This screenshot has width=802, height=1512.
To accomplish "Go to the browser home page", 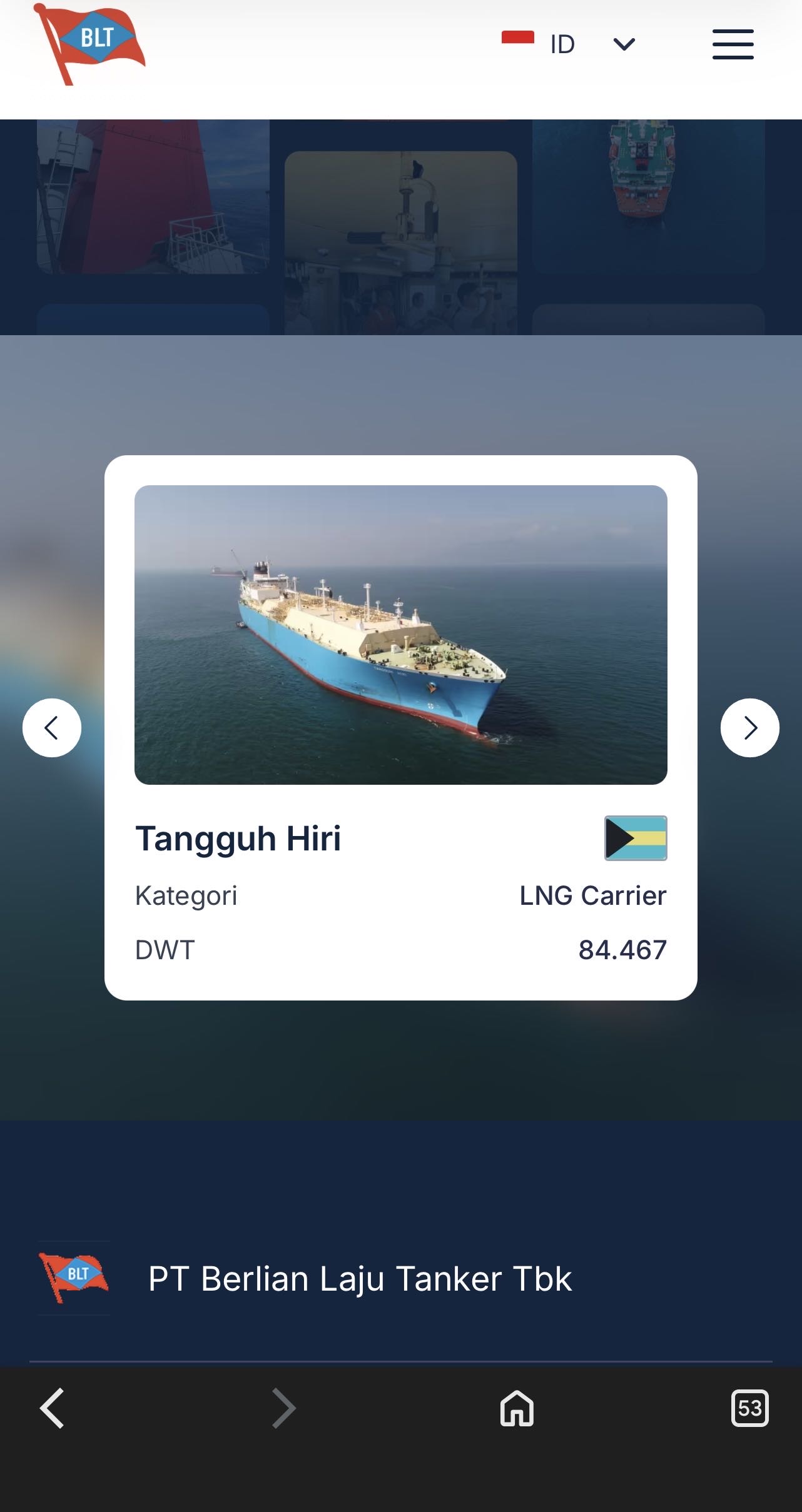I will pyautogui.click(x=517, y=1408).
